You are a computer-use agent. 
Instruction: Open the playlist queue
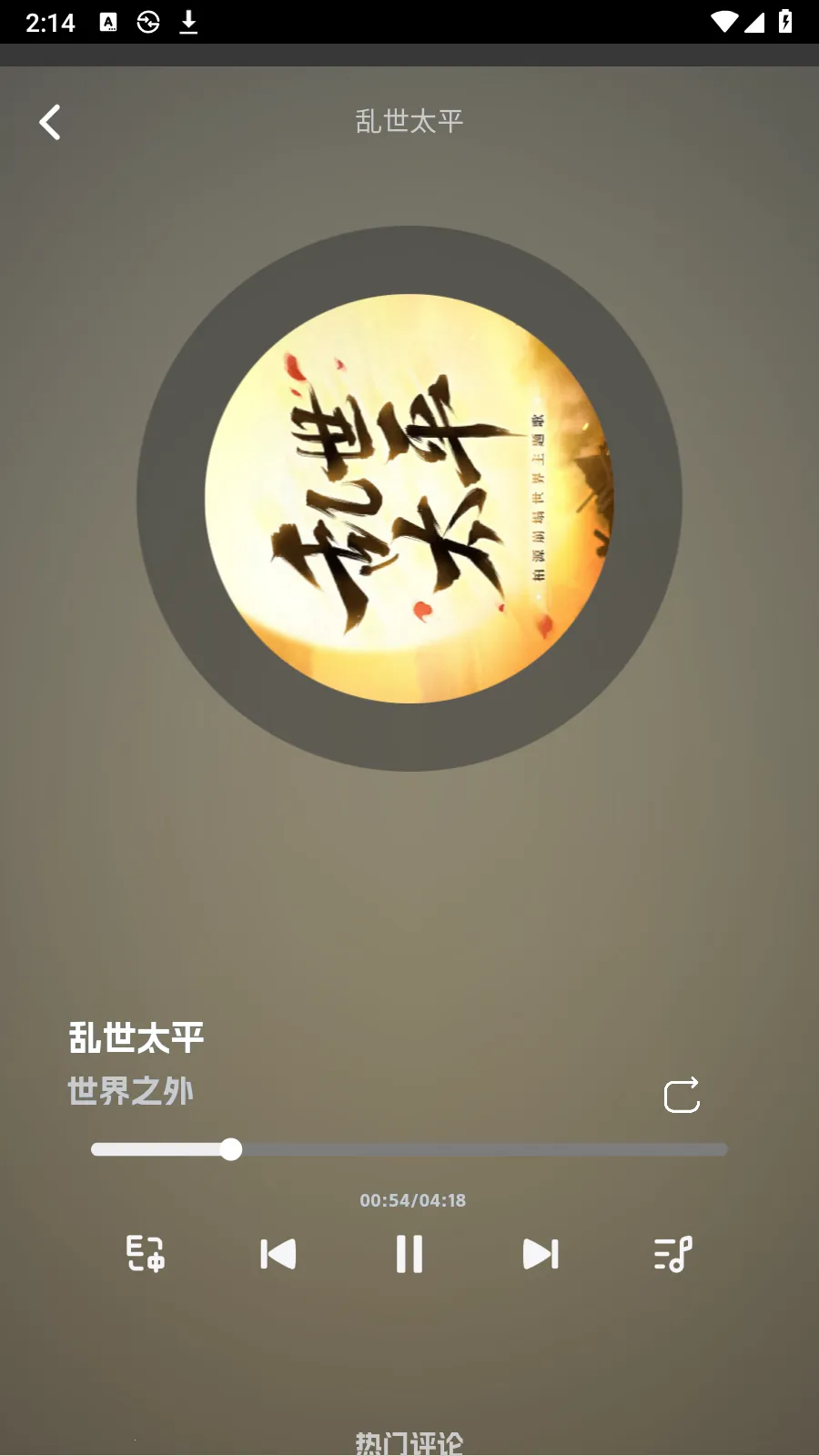pos(673,1254)
